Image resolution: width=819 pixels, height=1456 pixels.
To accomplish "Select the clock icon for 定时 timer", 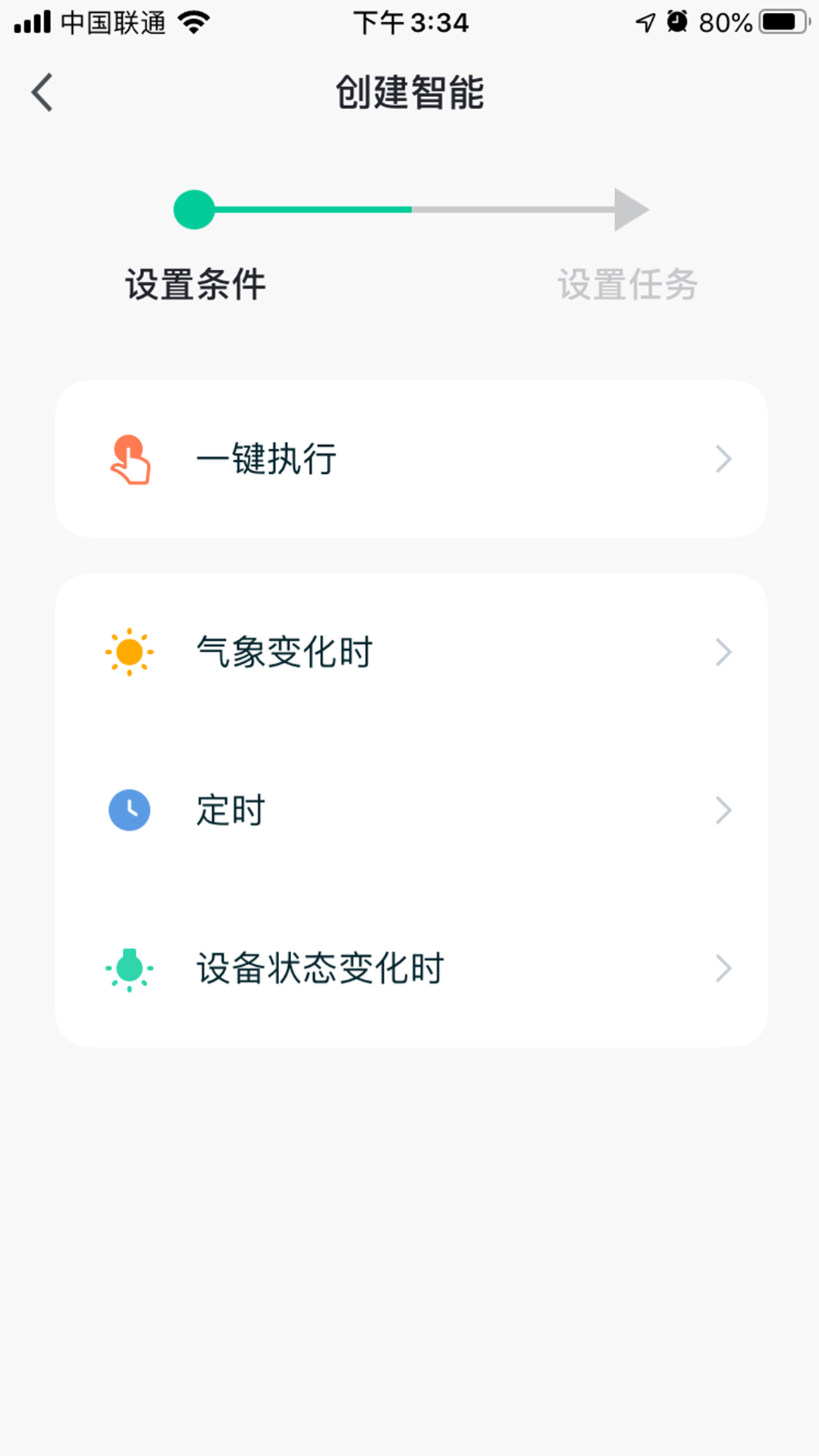I will pos(130,810).
